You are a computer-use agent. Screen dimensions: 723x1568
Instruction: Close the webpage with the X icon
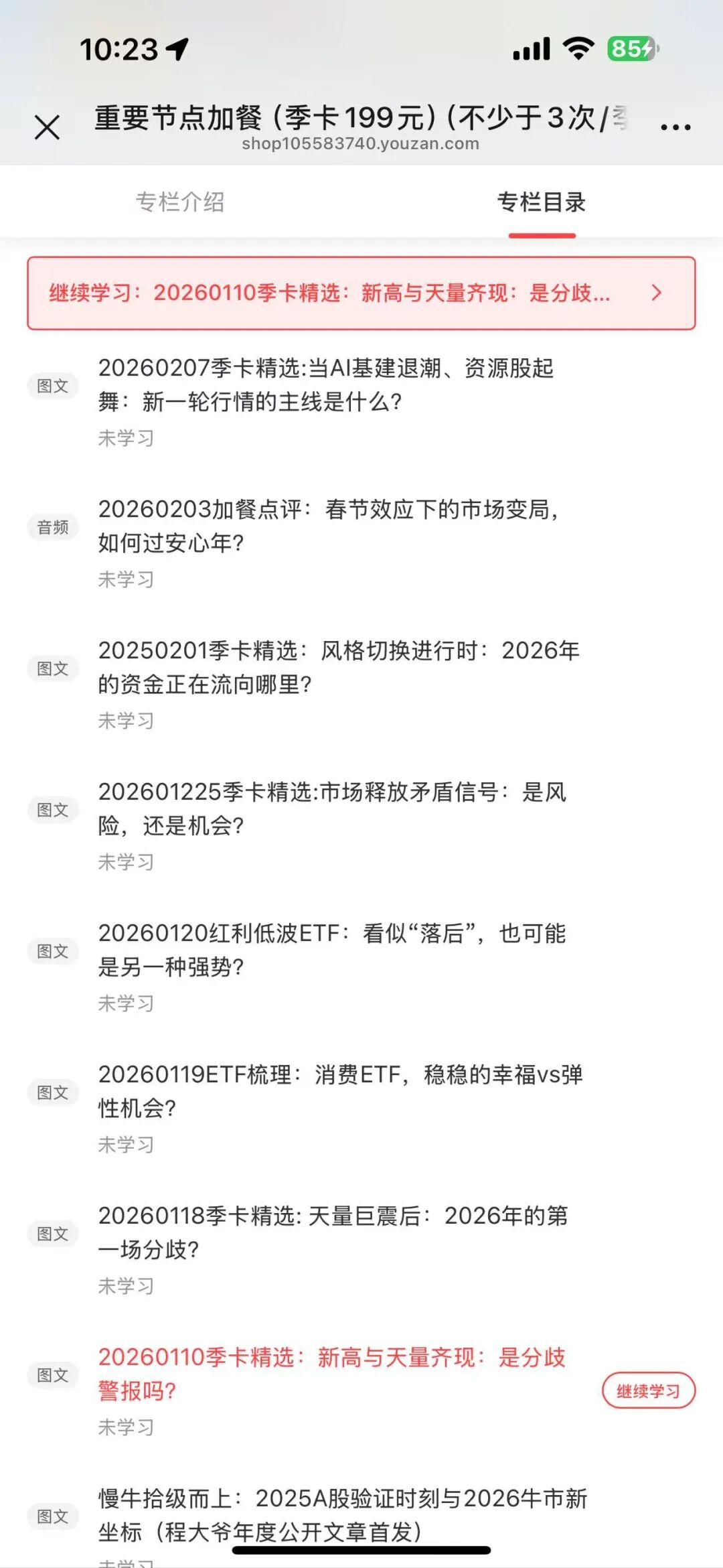tap(47, 127)
